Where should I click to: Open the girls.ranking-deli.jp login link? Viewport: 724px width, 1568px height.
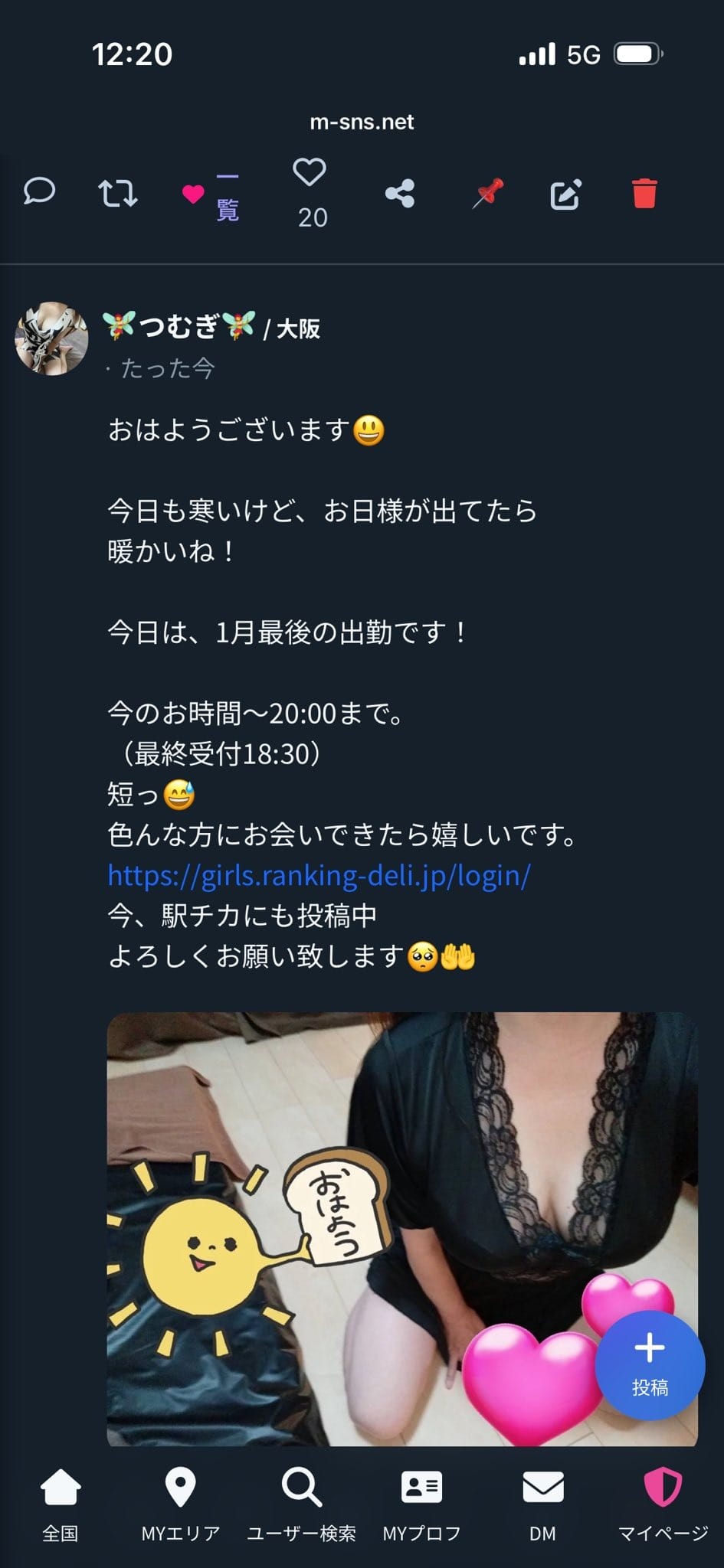click(319, 874)
